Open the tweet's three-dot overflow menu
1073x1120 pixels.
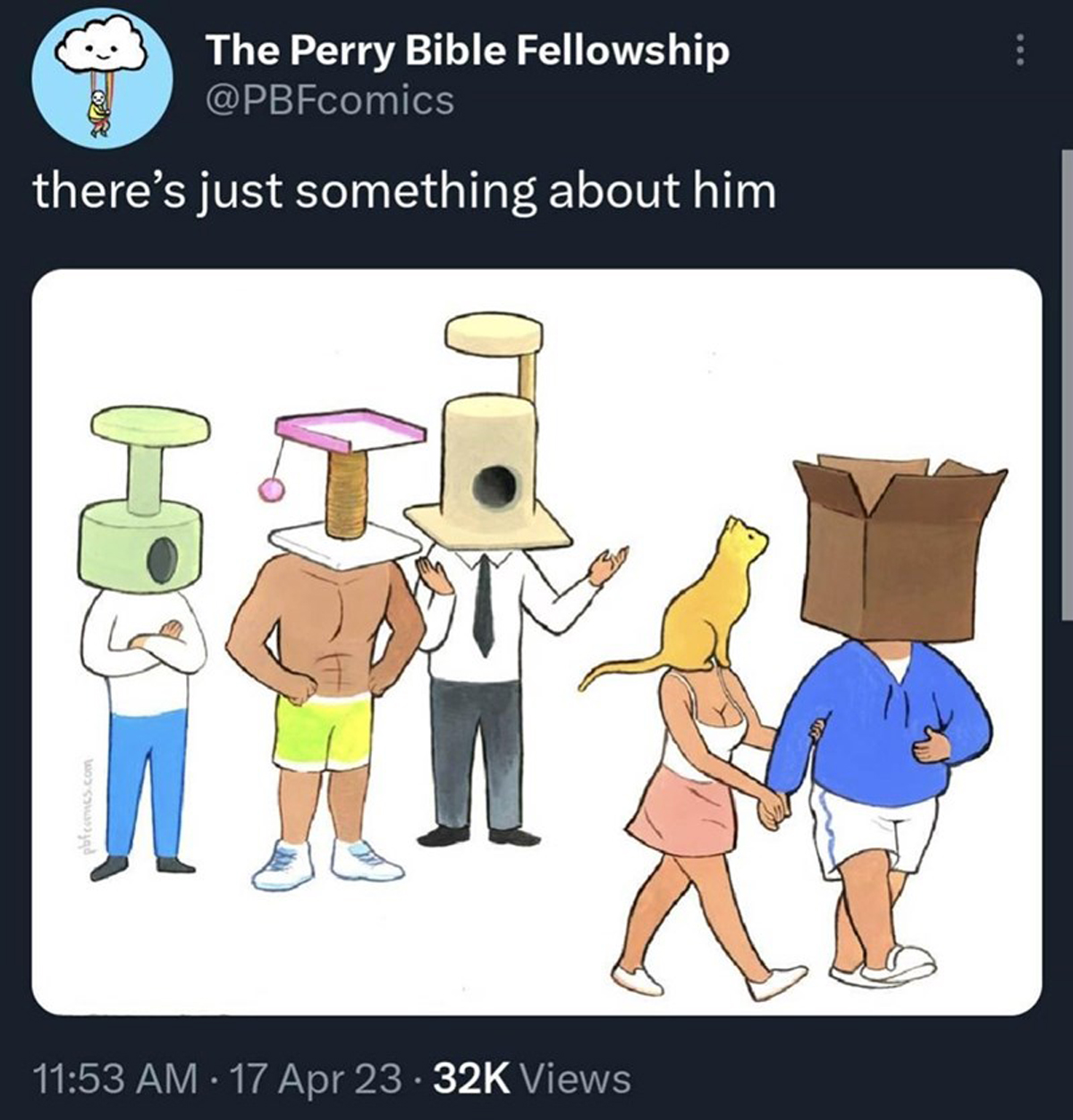tap(1017, 50)
